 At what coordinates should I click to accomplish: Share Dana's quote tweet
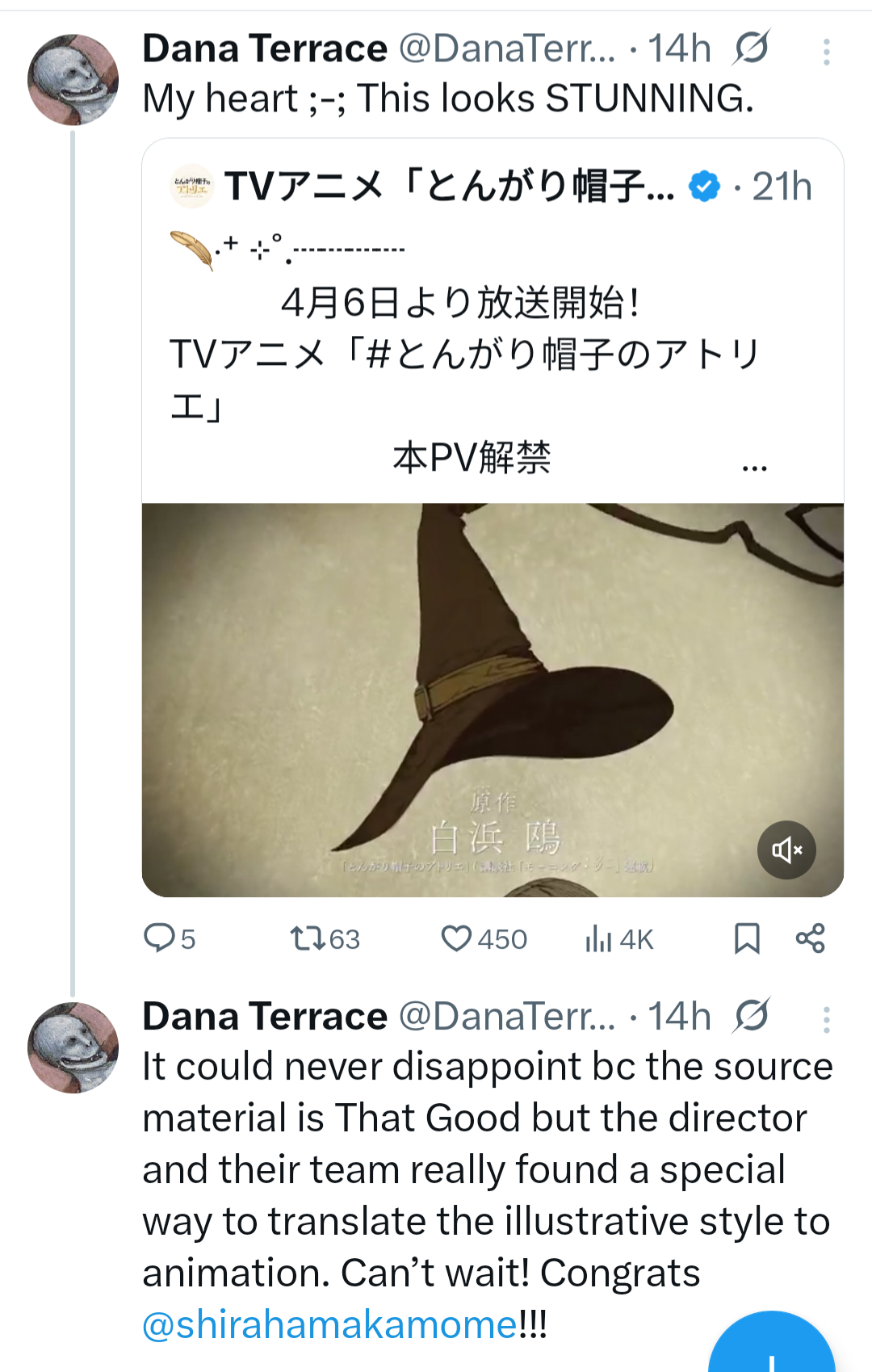(810, 938)
